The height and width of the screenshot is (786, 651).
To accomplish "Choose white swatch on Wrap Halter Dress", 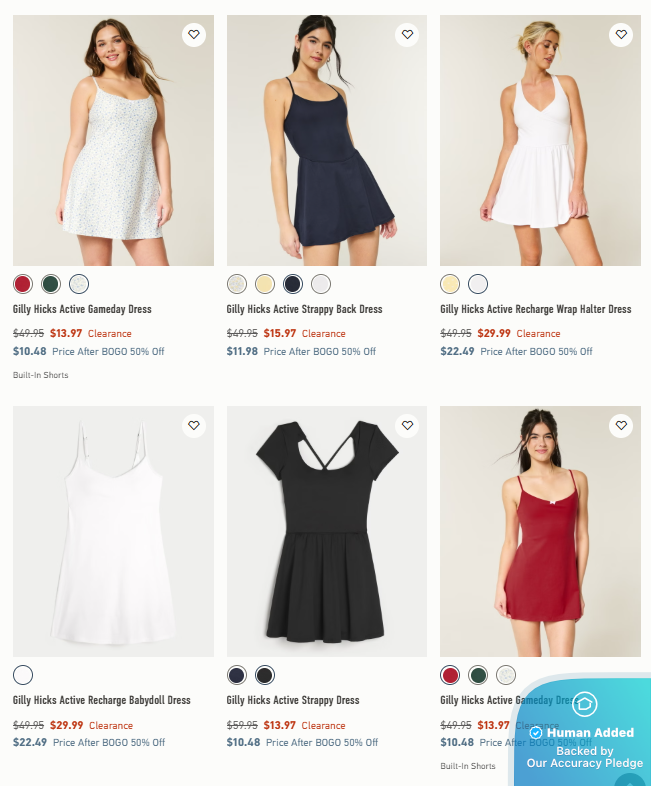I will pos(478,283).
